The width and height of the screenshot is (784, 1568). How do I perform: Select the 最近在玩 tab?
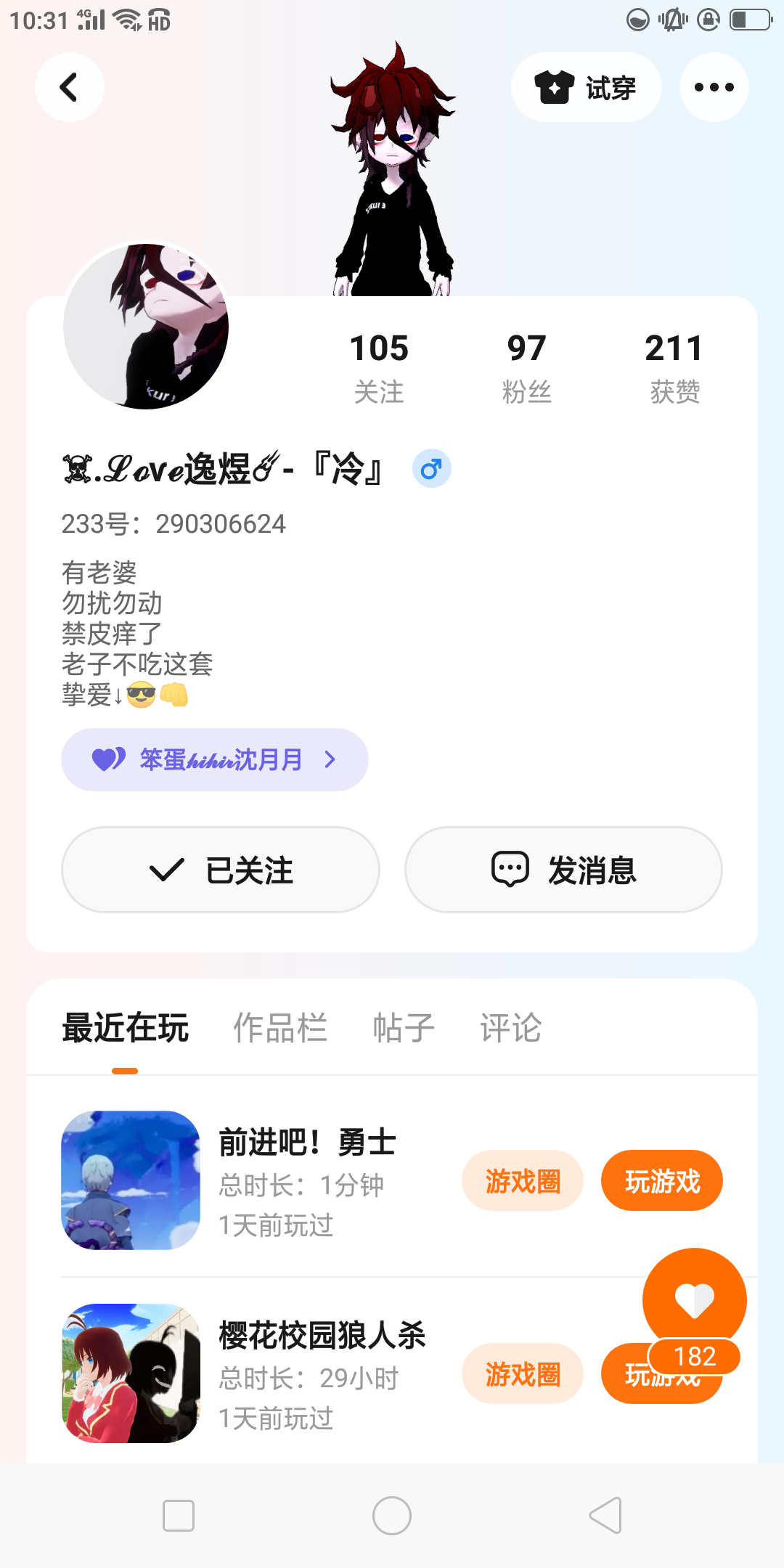tap(126, 1028)
